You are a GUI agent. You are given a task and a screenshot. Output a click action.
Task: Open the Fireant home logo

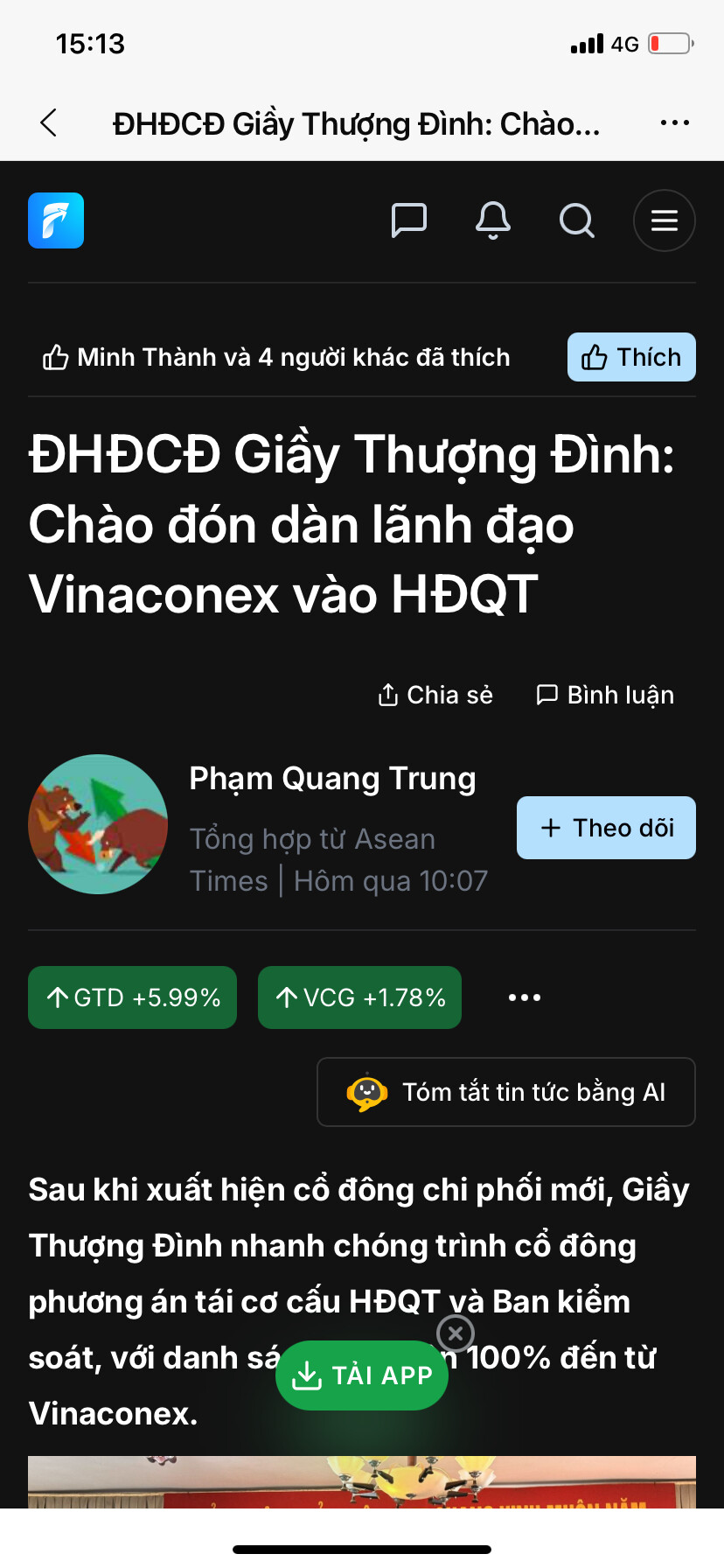tap(56, 220)
